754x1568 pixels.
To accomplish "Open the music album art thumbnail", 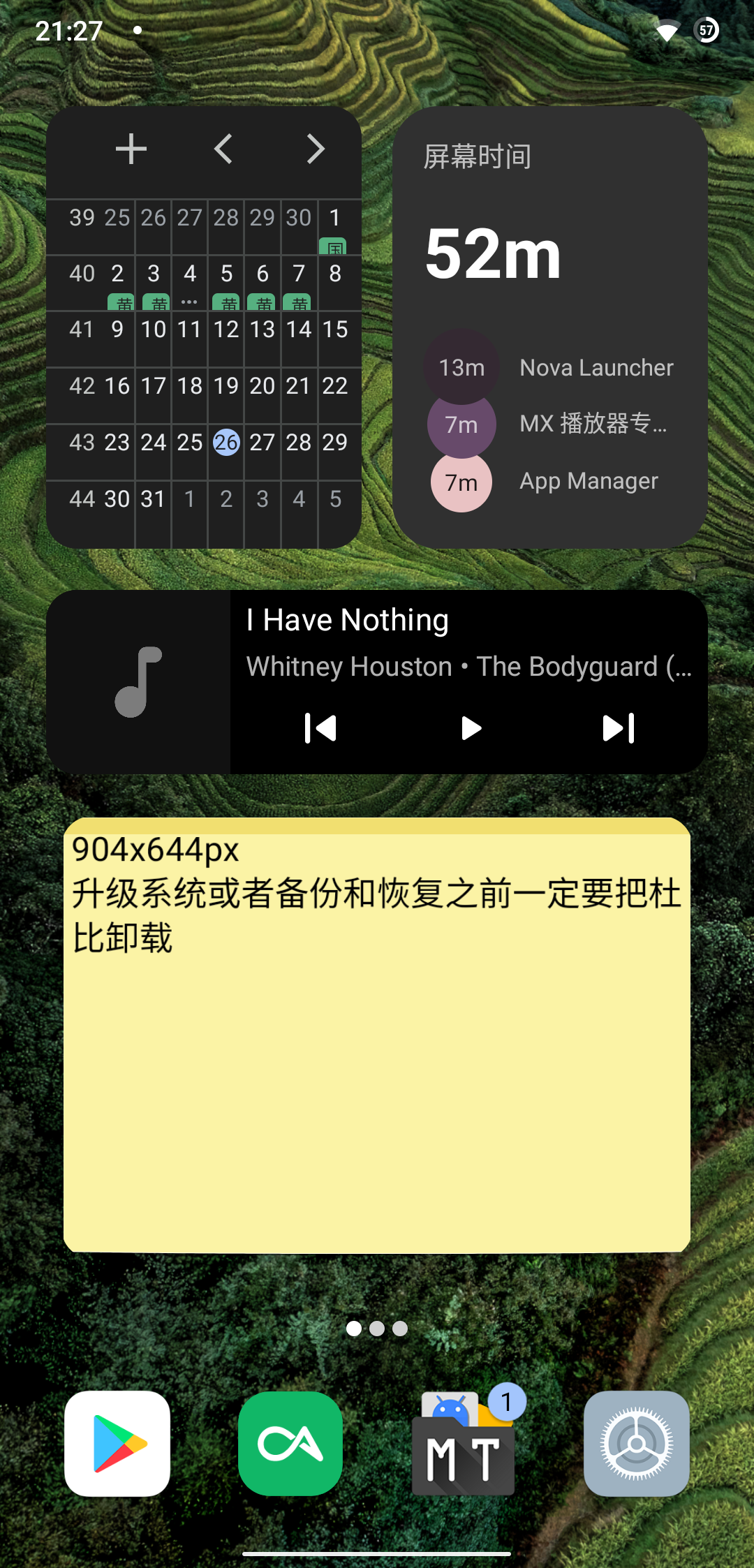I will [138, 682].
